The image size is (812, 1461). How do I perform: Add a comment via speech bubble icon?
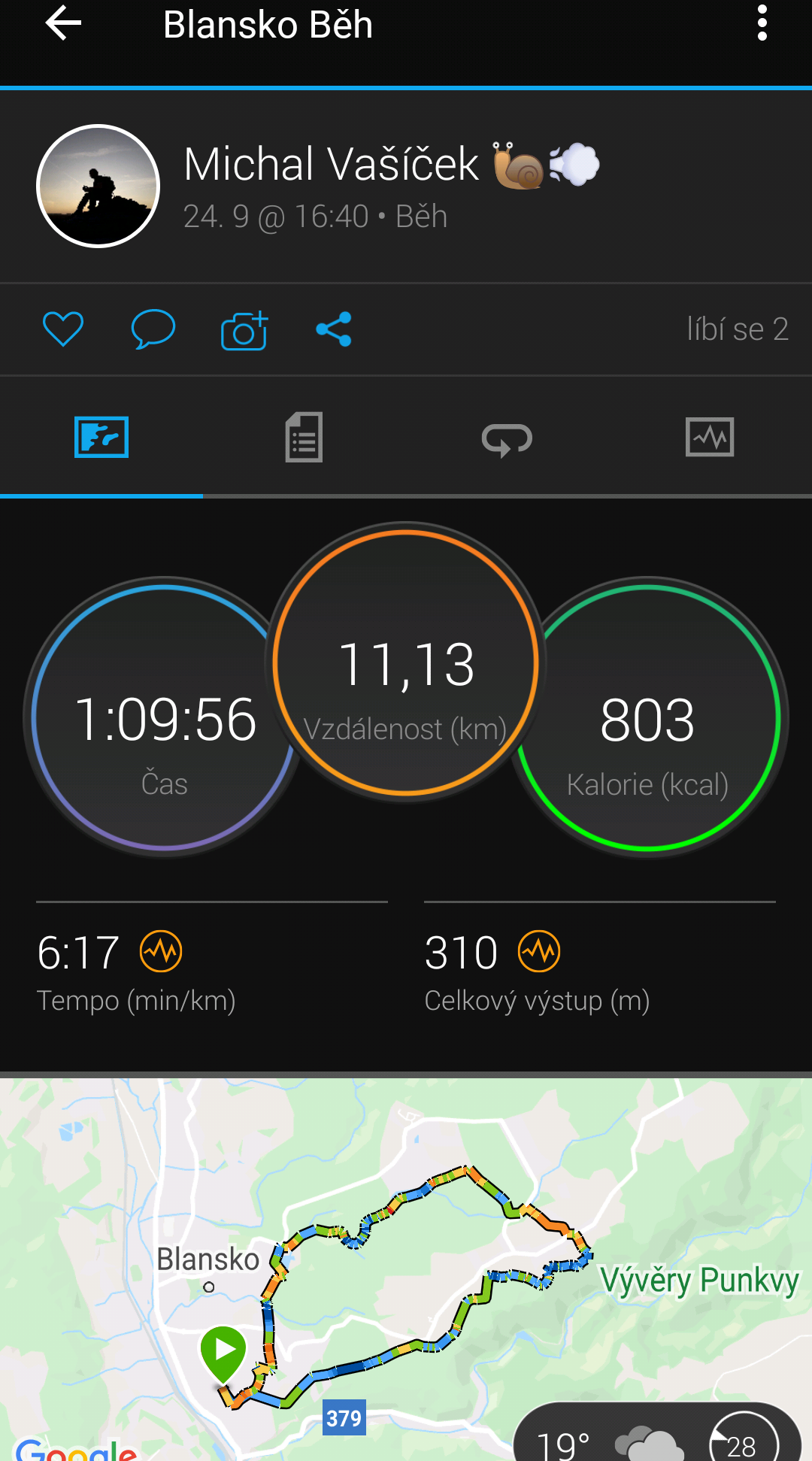[x=153, y=329]
